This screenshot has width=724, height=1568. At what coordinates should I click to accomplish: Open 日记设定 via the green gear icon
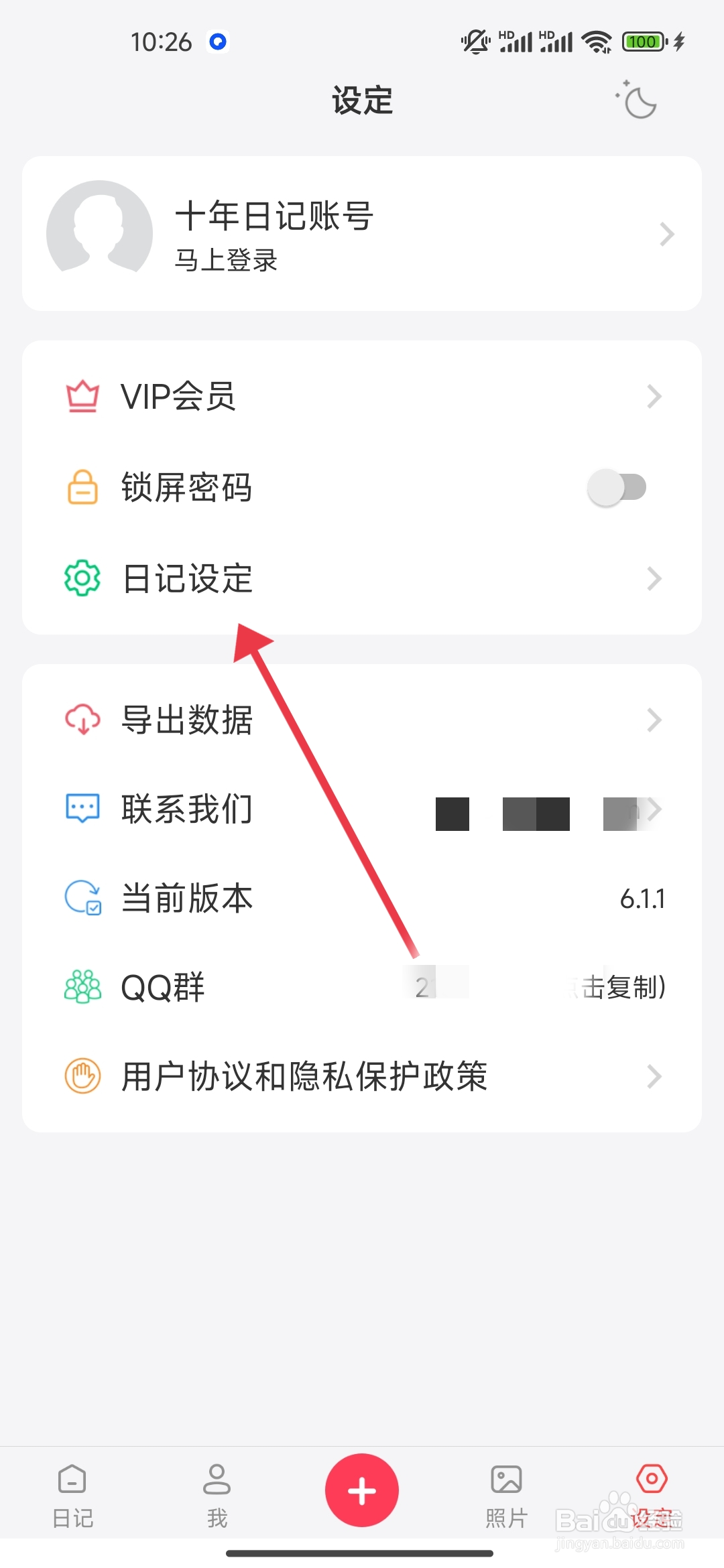pyautogui.click(x=81, y=578)
